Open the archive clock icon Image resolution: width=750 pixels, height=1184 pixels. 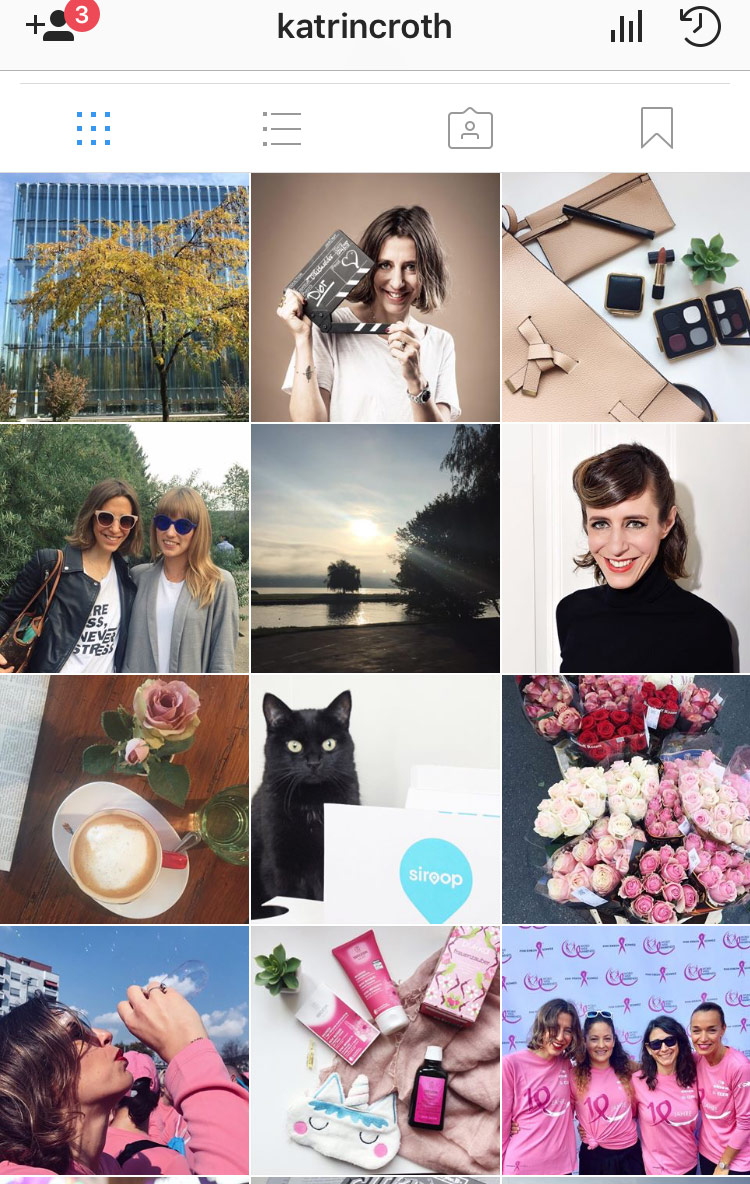[700, 26]
